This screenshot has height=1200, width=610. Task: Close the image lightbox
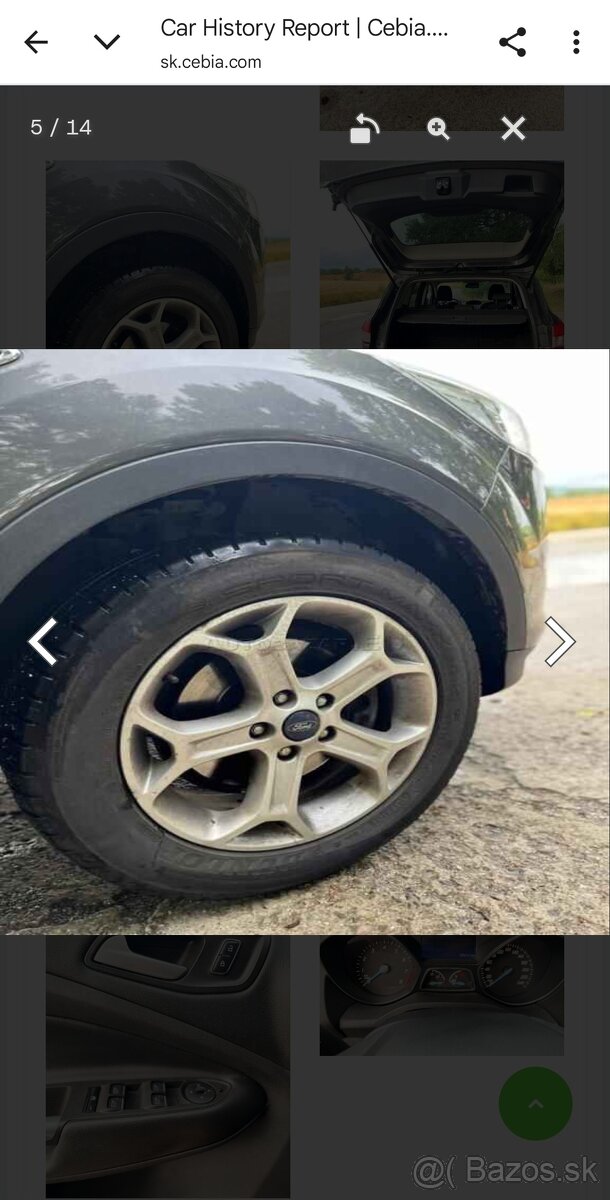[513, 128]
